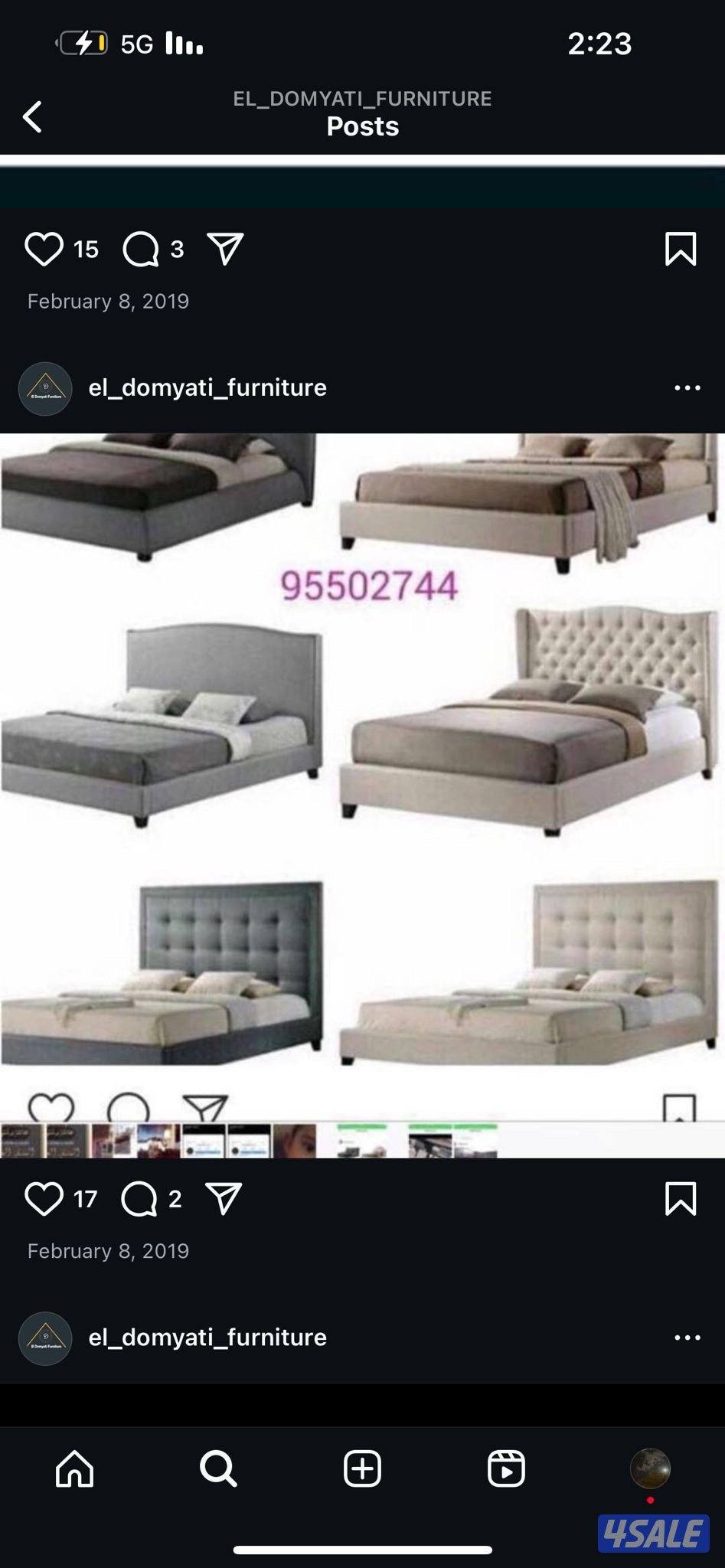This screenshot has height=1568, width=725.
Task: Save the beds post with 17 likes
Action: click(x=681, y=1198)
